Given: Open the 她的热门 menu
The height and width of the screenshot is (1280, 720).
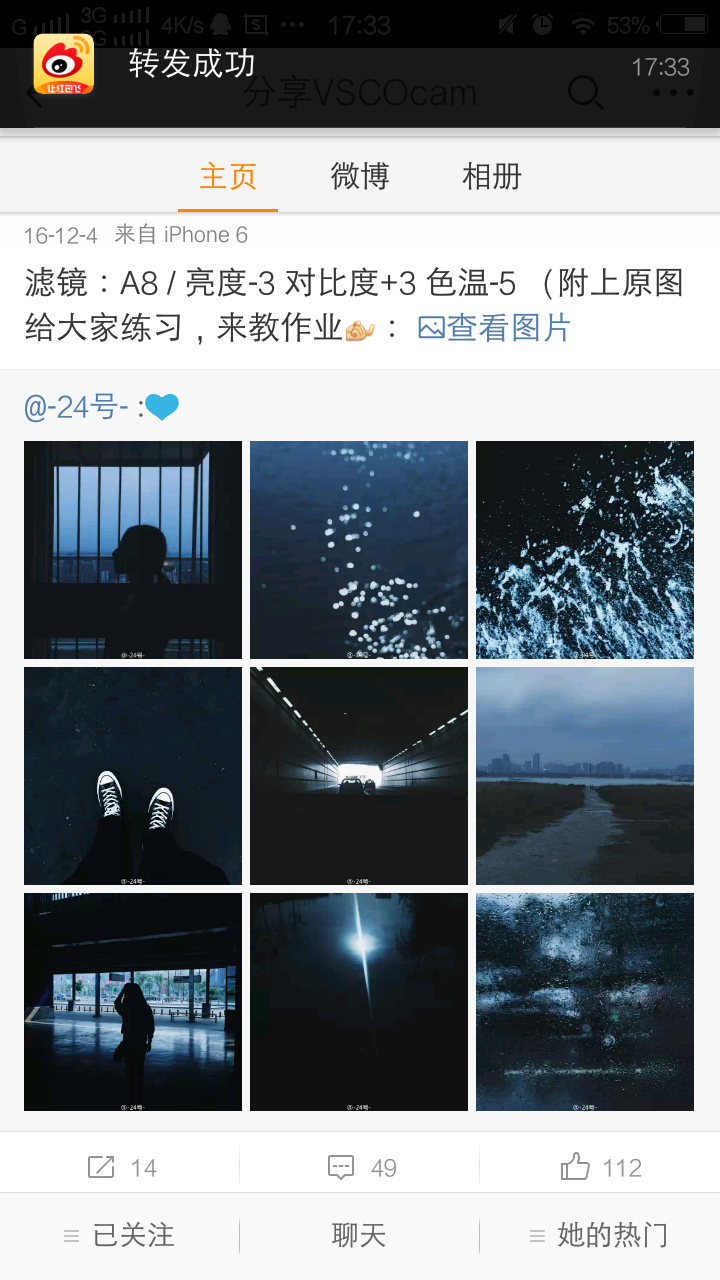Looking at the screenshot, I should click(x=599, y=1236).
